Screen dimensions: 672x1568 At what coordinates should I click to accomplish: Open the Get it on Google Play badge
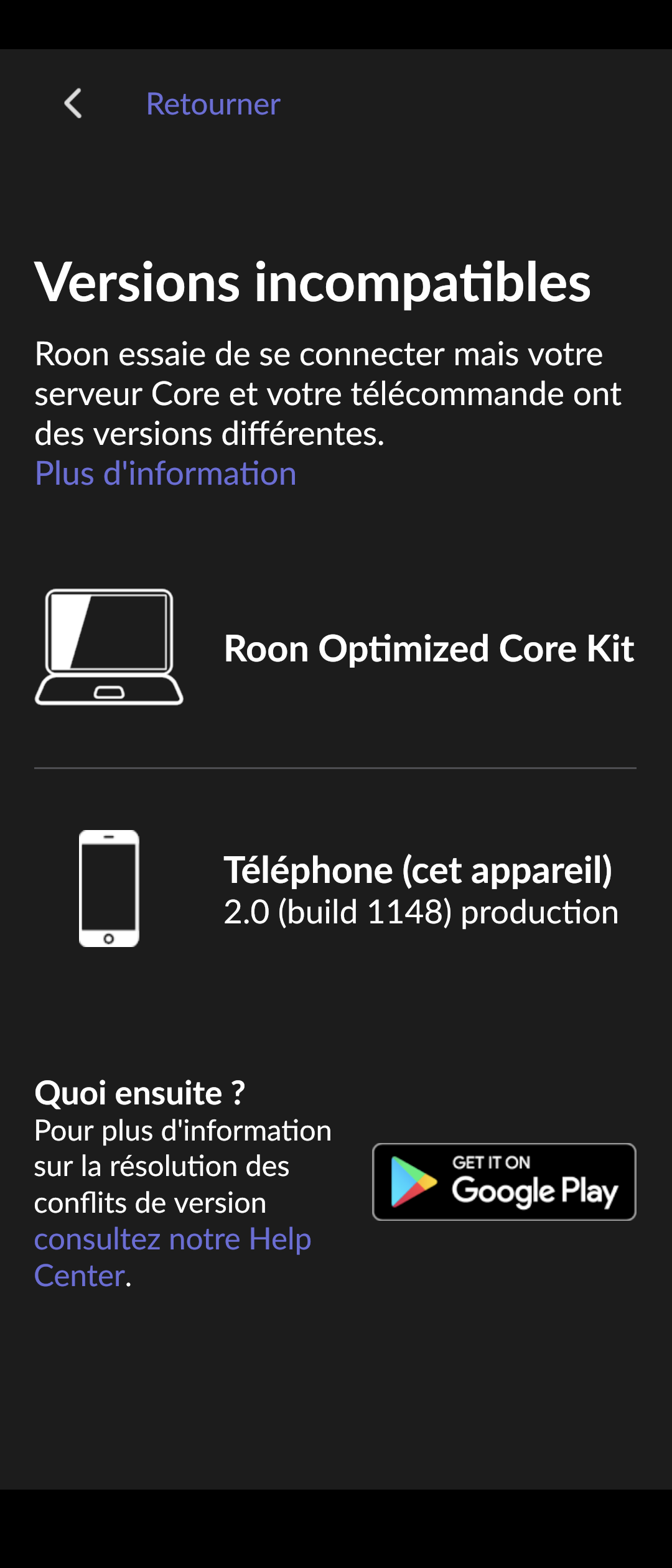pos(504,1182)
